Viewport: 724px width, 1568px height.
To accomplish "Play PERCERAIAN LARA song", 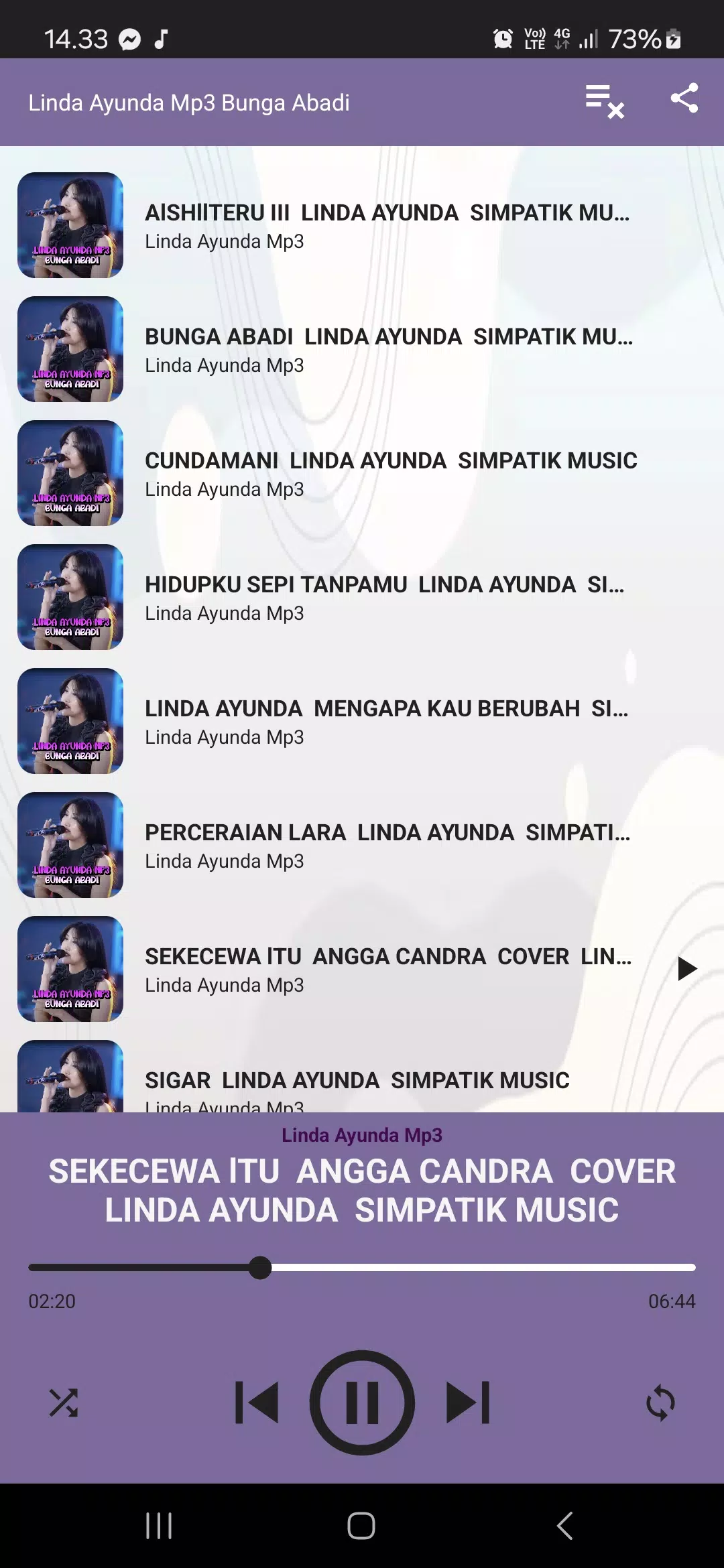I will point(387,846).
